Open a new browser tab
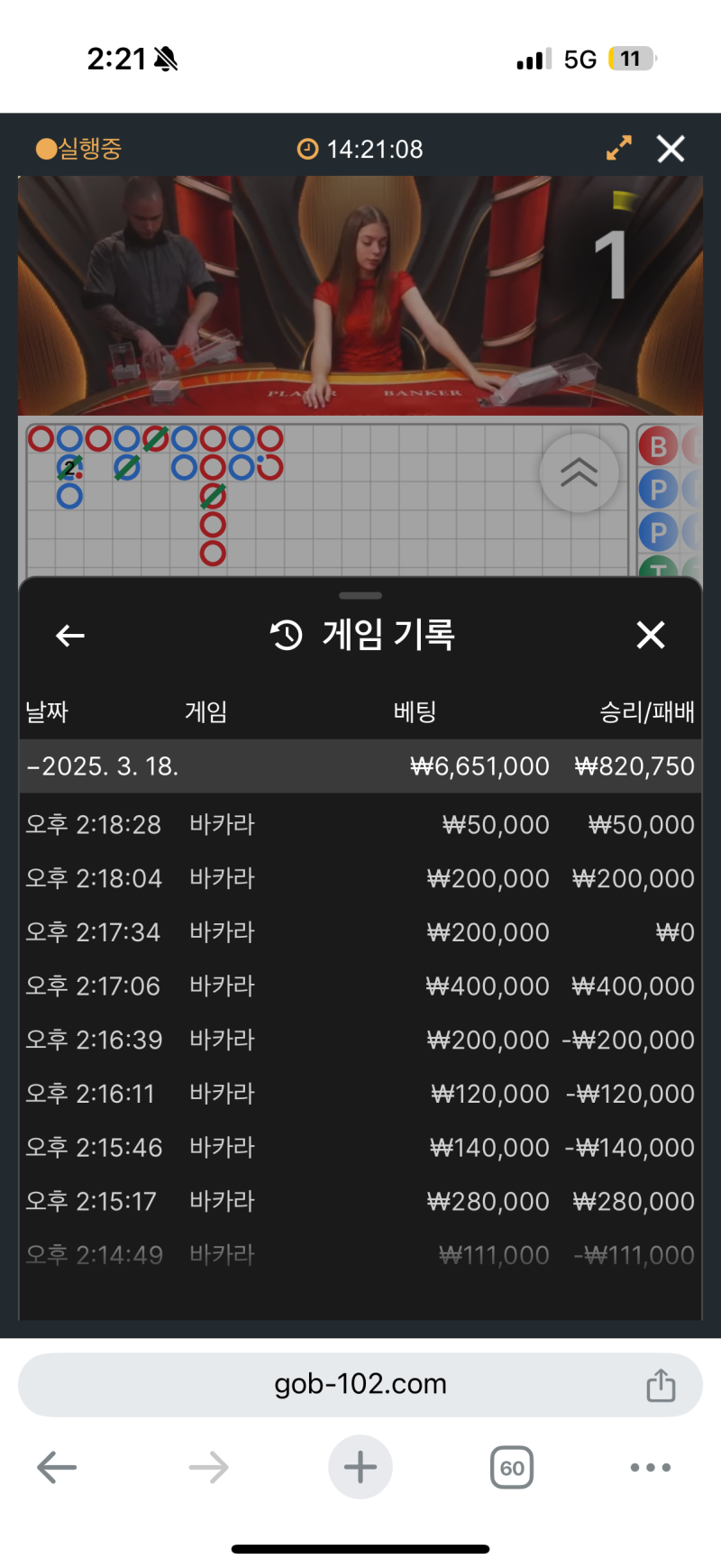This screenshot has height=1568, width=721. (360, 1467)
